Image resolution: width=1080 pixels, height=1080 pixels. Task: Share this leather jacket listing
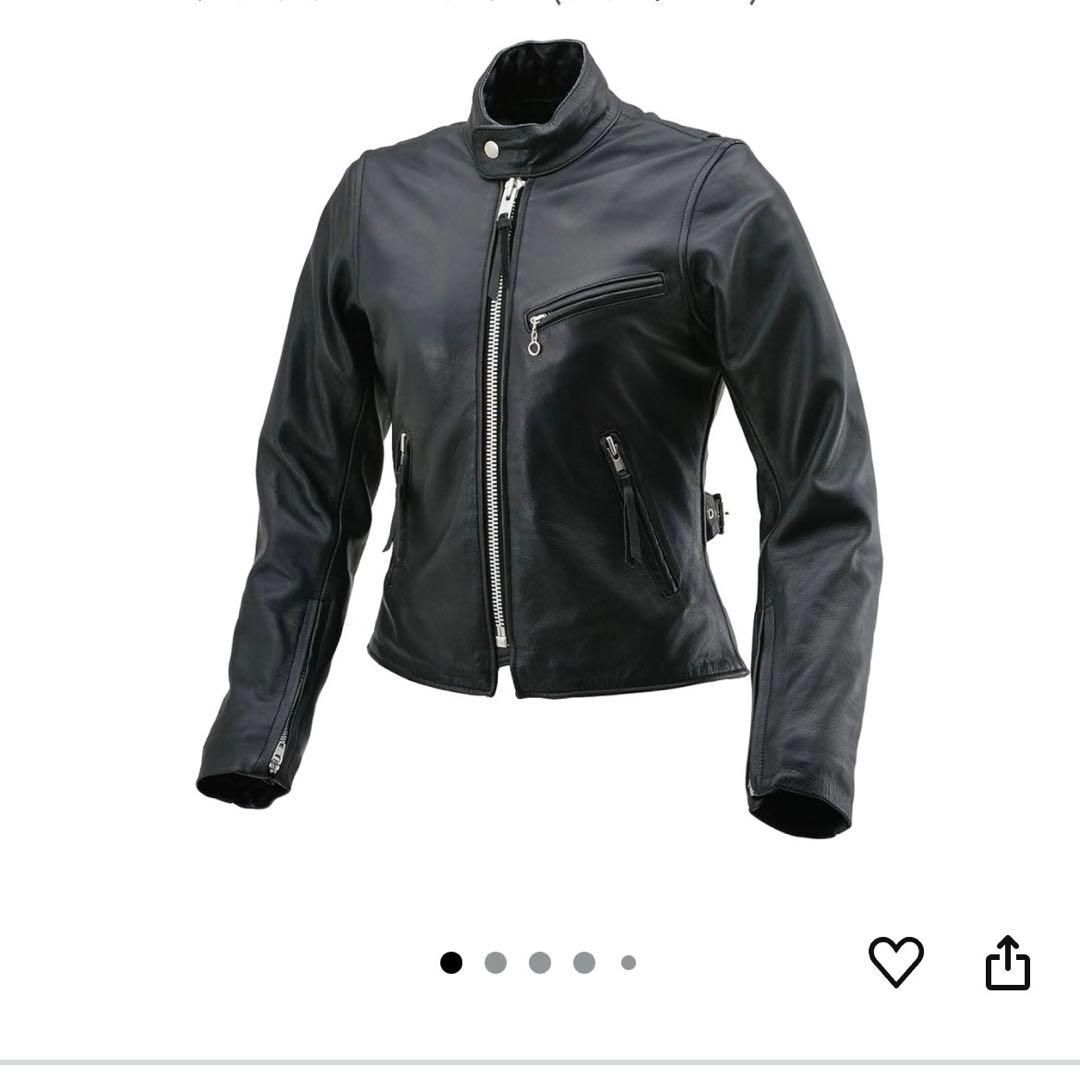pyautogui.click(x=1007, y=962)
